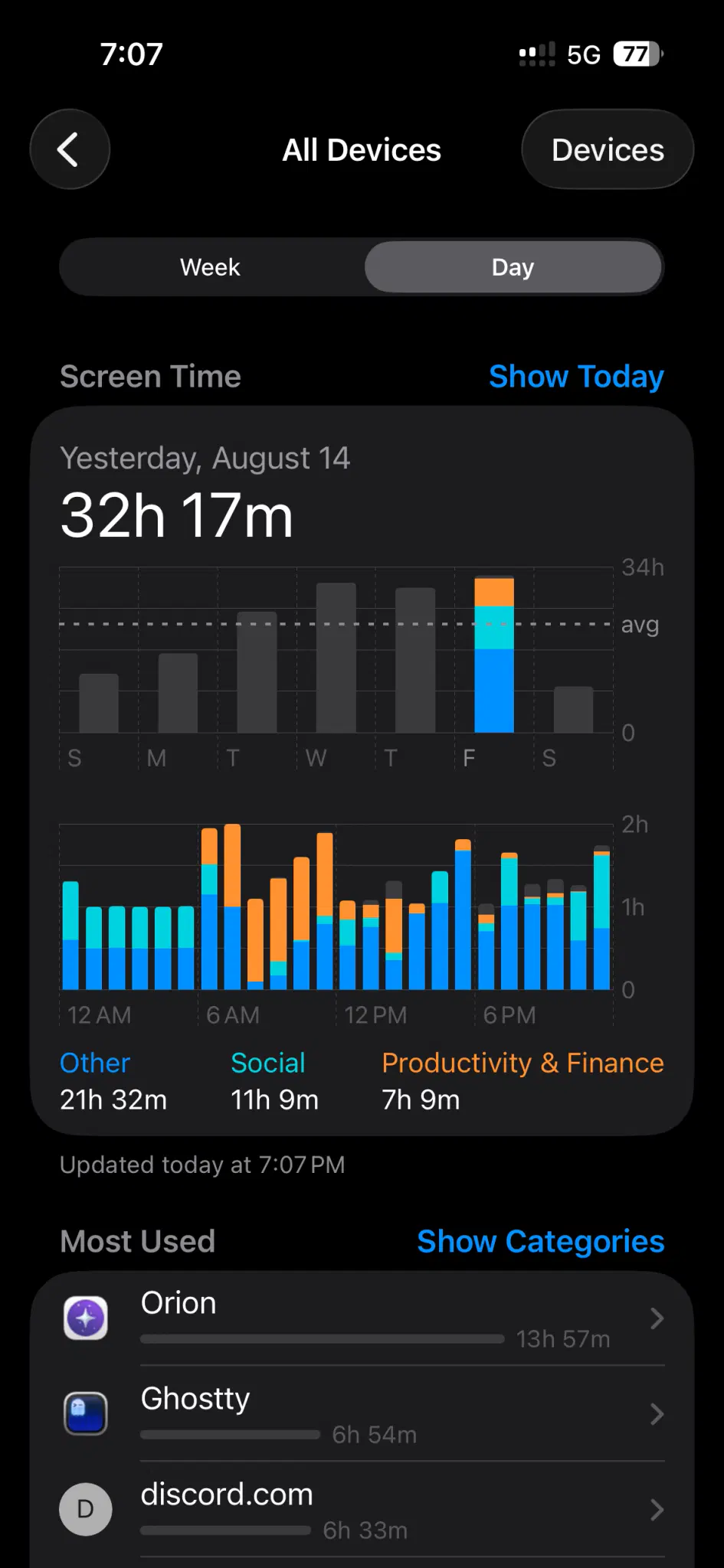Go back using the back arrow
The image size is (724, 1568).
tap(70, 149)
